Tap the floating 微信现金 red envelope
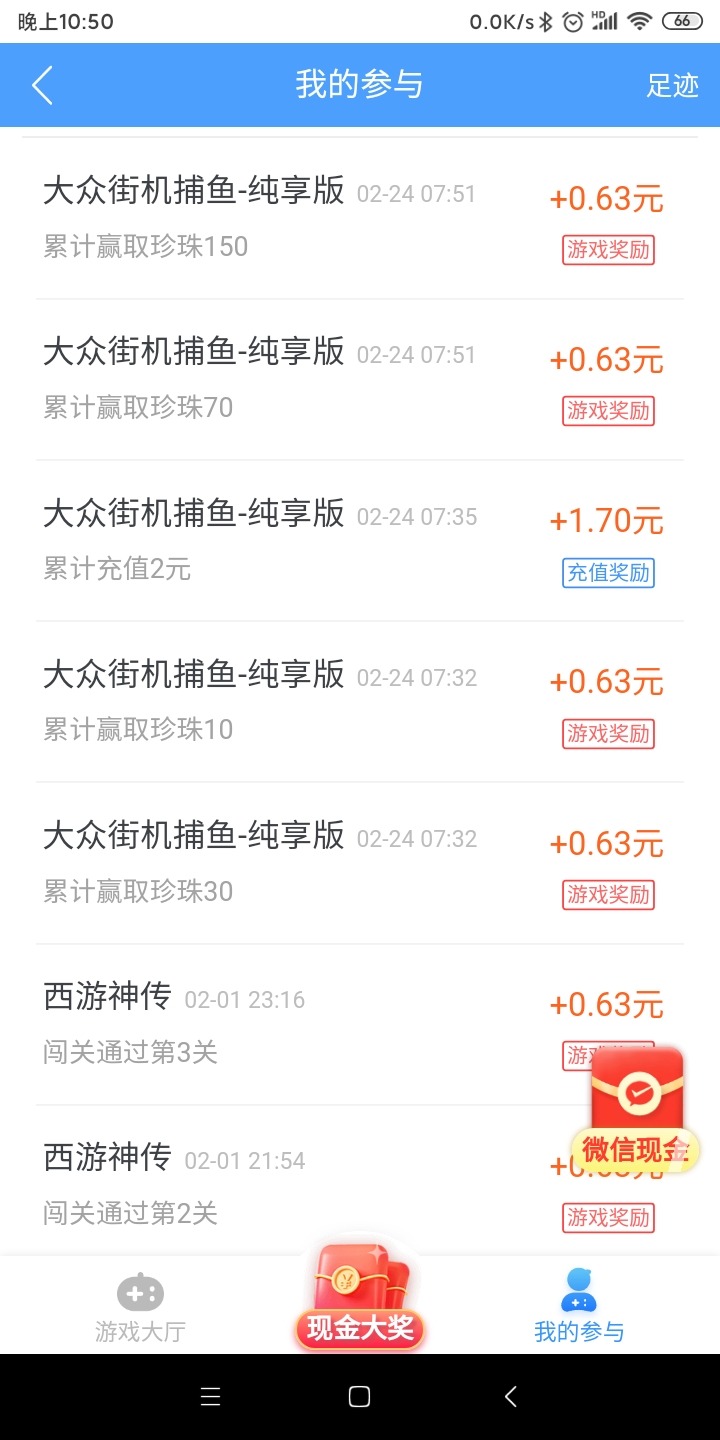 pyautogui.click(x=636, y=1110)
